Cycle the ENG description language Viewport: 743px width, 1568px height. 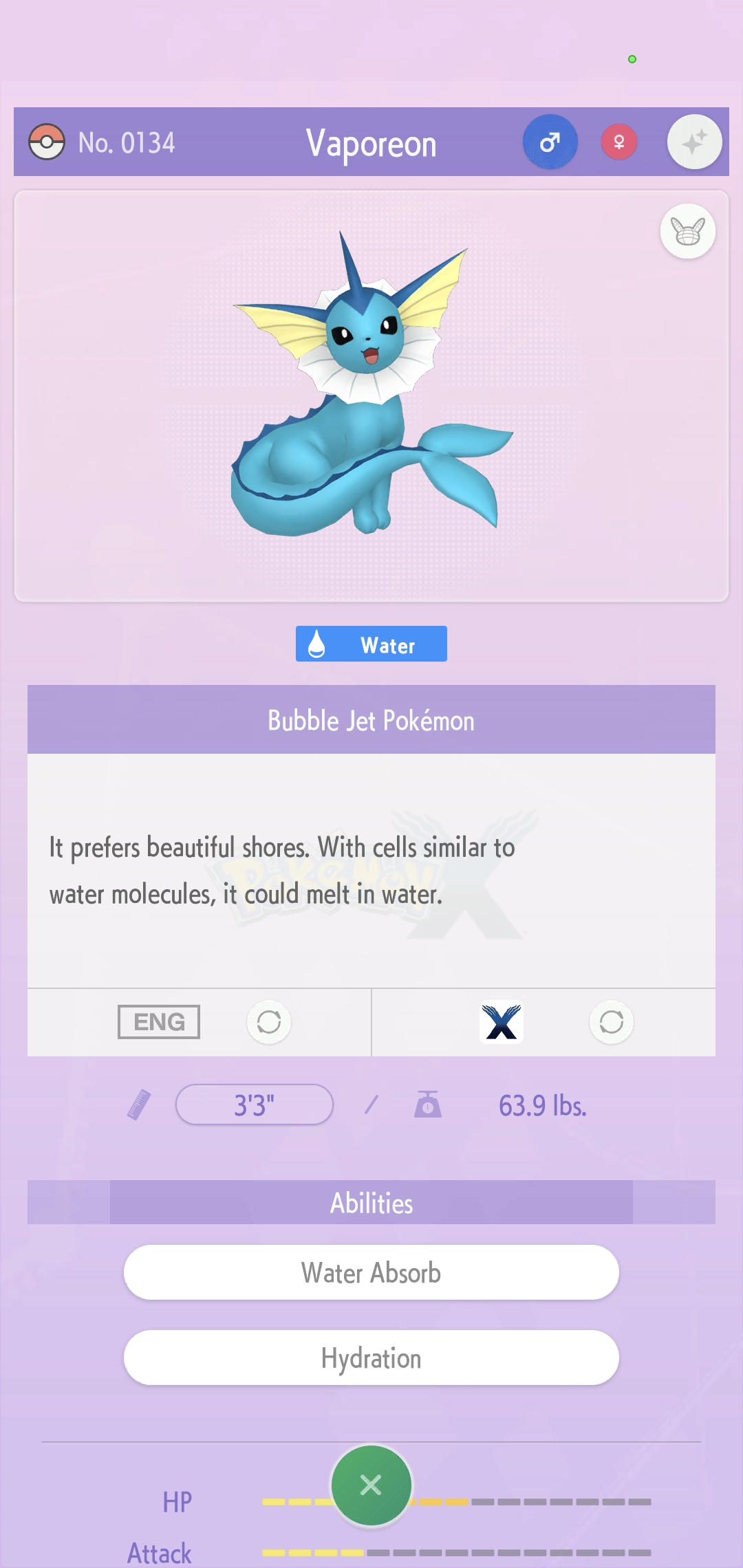(269, 1022)
